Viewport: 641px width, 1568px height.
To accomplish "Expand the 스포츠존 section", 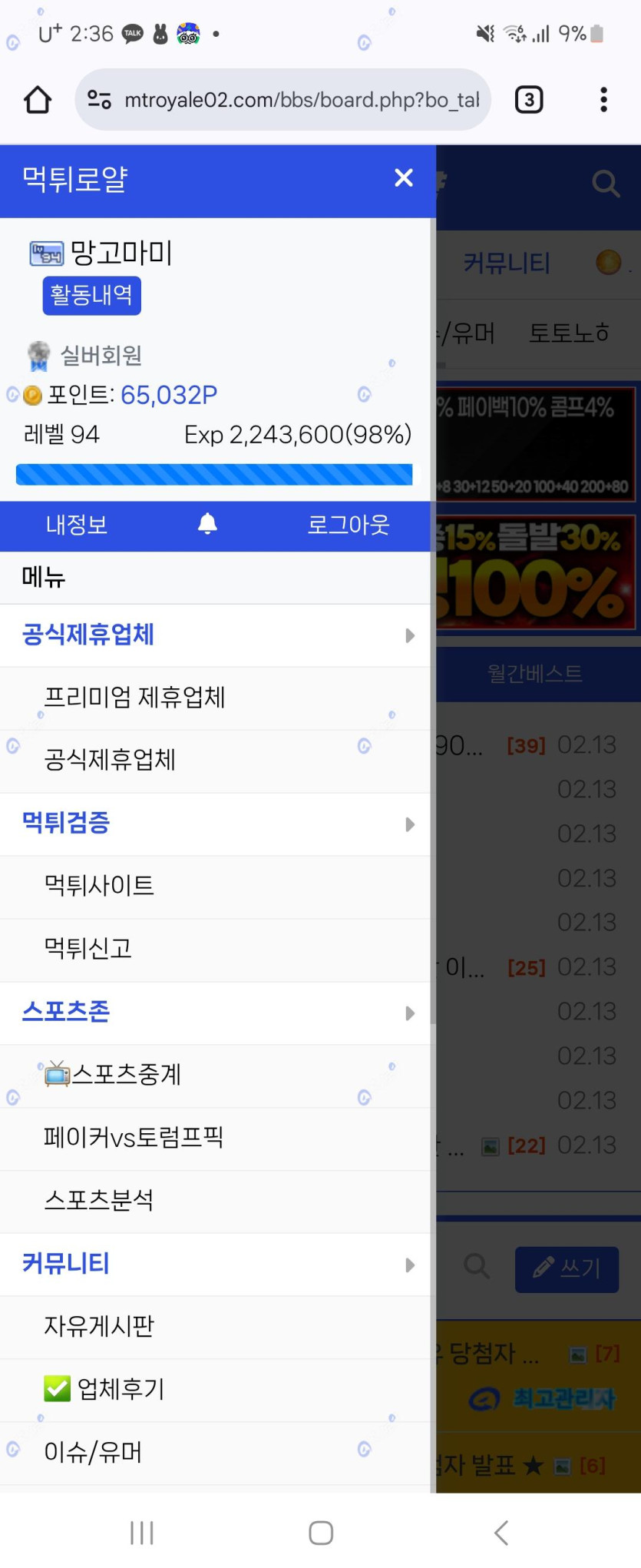I will coord(215,1012).
